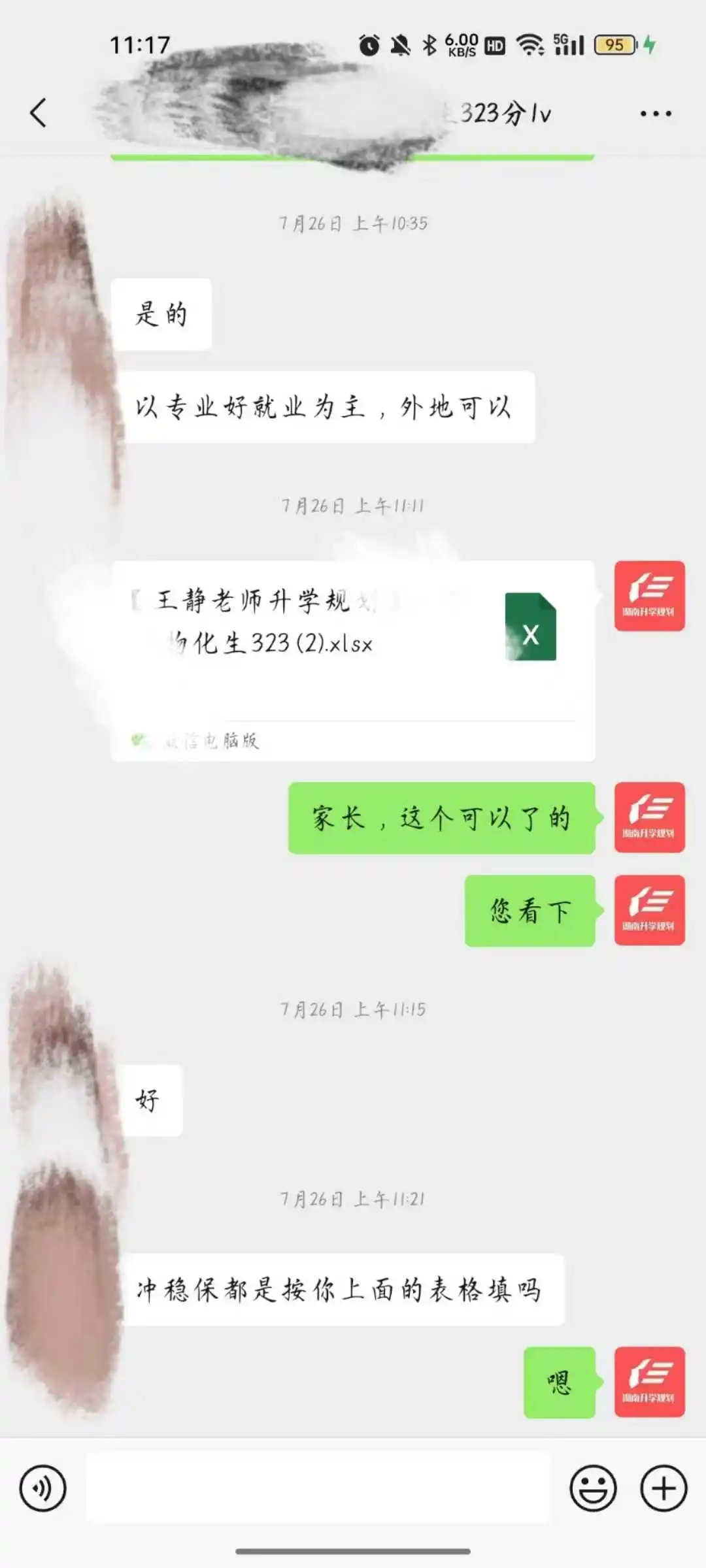View the red avatar beside 您看下
The image size is (706, 1568).
click(x=649, y=910)
